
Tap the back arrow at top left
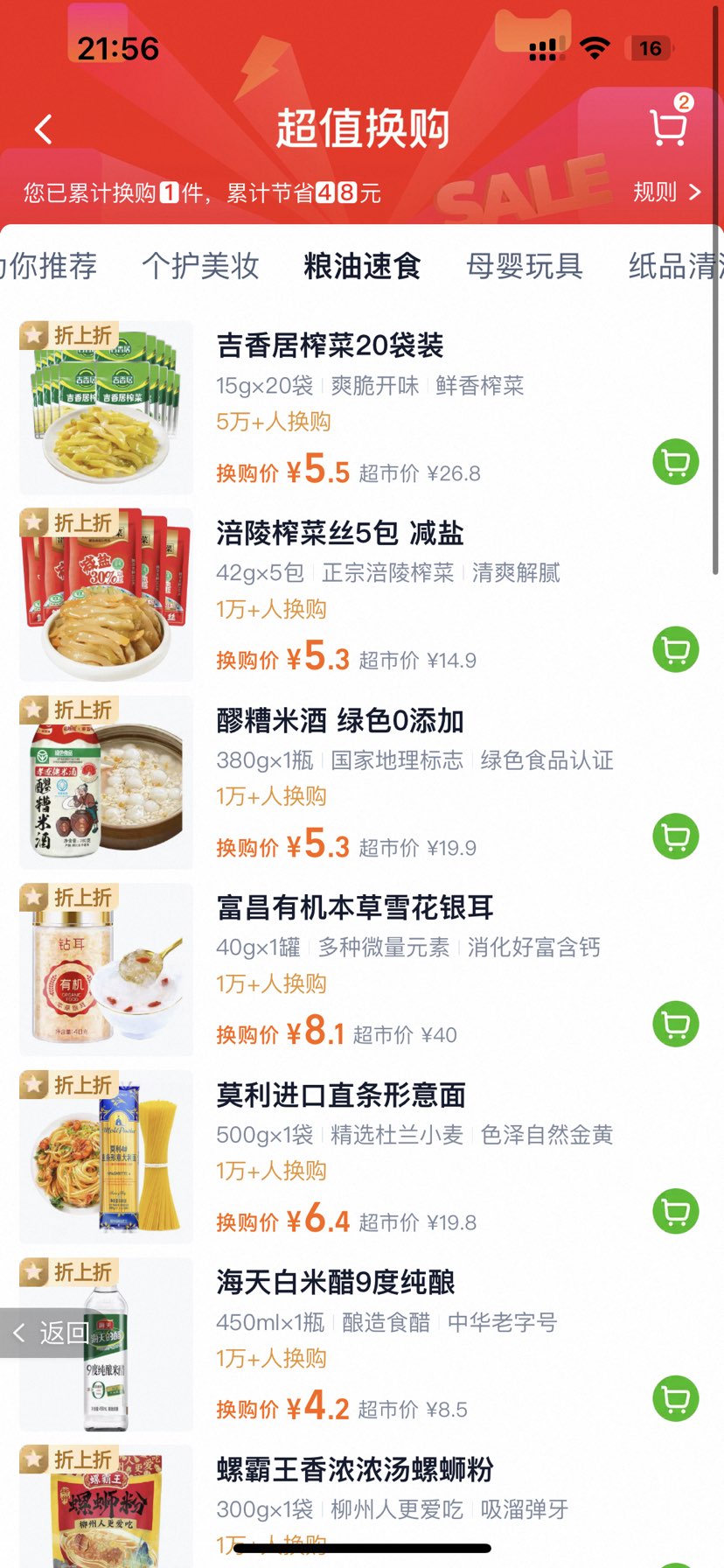(42, 127)
